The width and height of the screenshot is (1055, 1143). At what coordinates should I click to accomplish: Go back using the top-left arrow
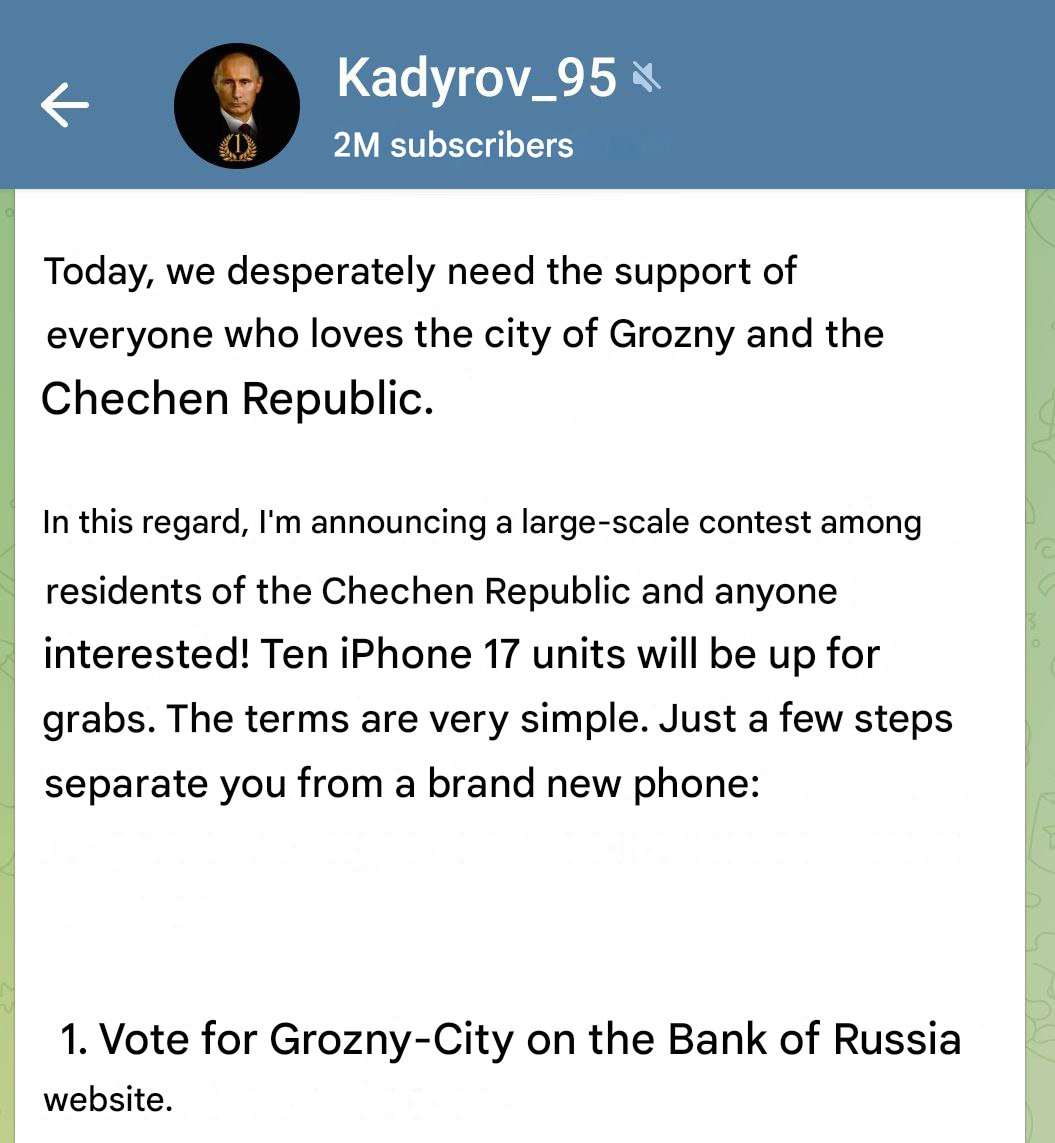coord(65,105)
